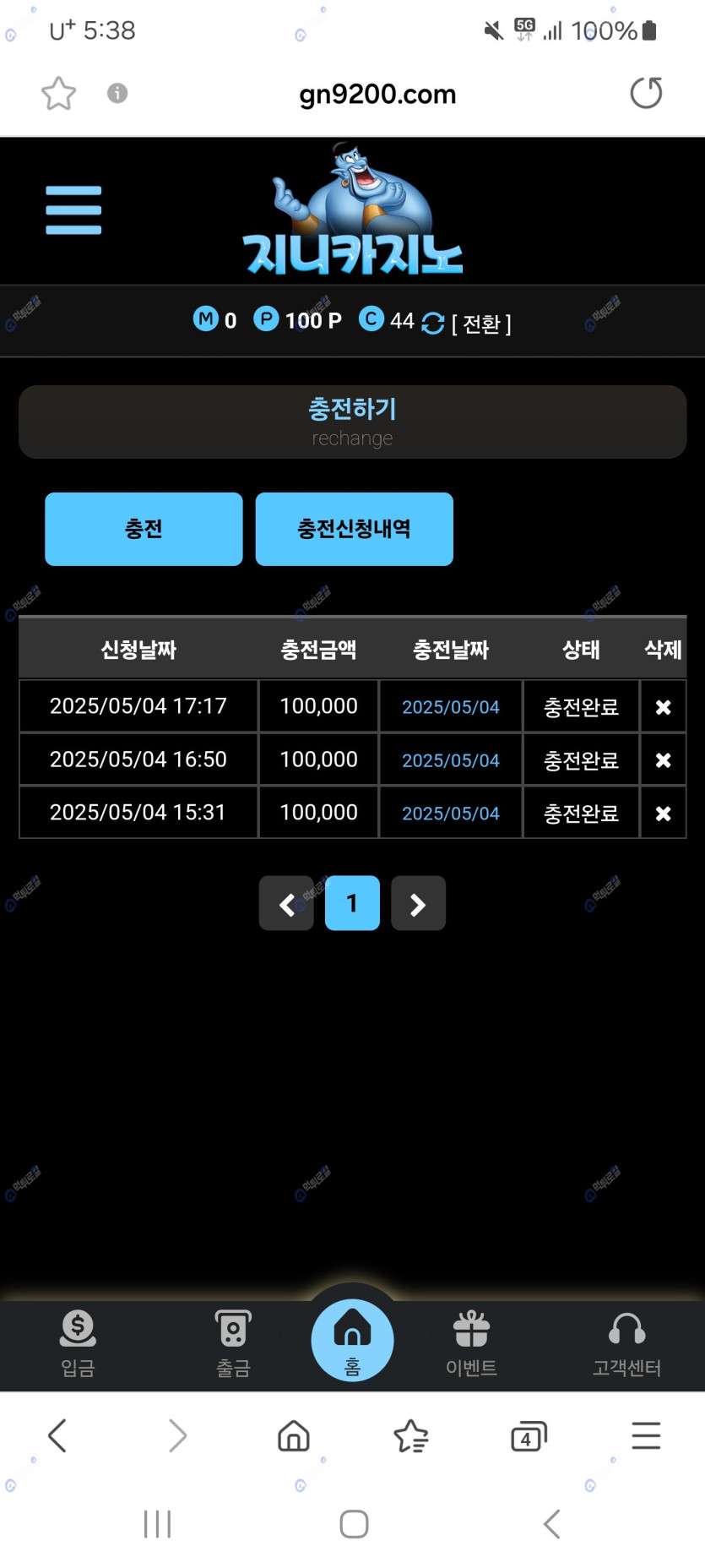Go back in the browser toolbar

57,1435
